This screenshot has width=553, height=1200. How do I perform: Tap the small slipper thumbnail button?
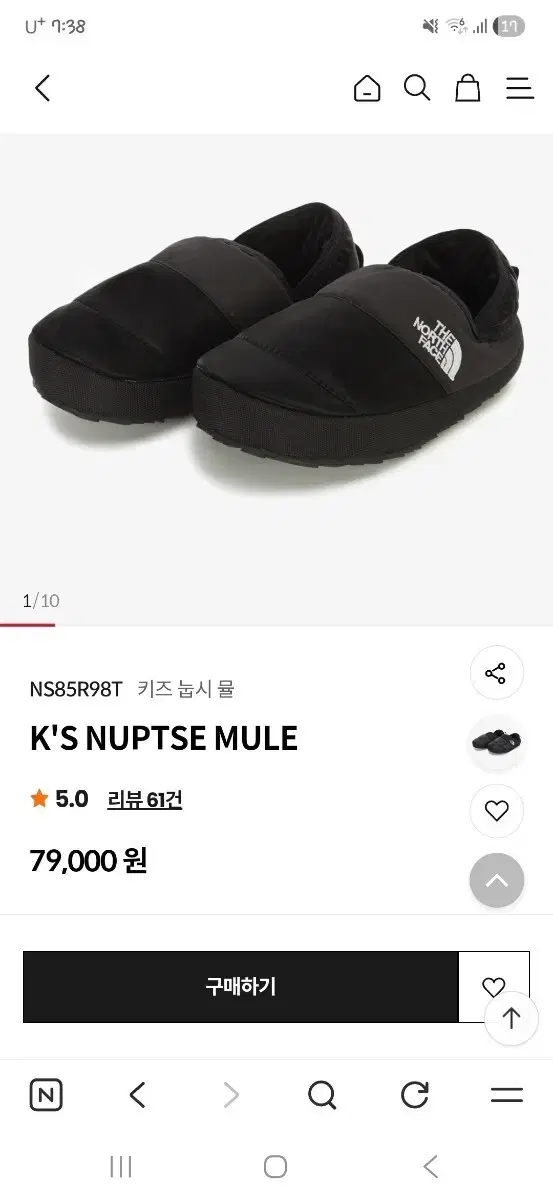pyautogui.click(x=496, y=742)
